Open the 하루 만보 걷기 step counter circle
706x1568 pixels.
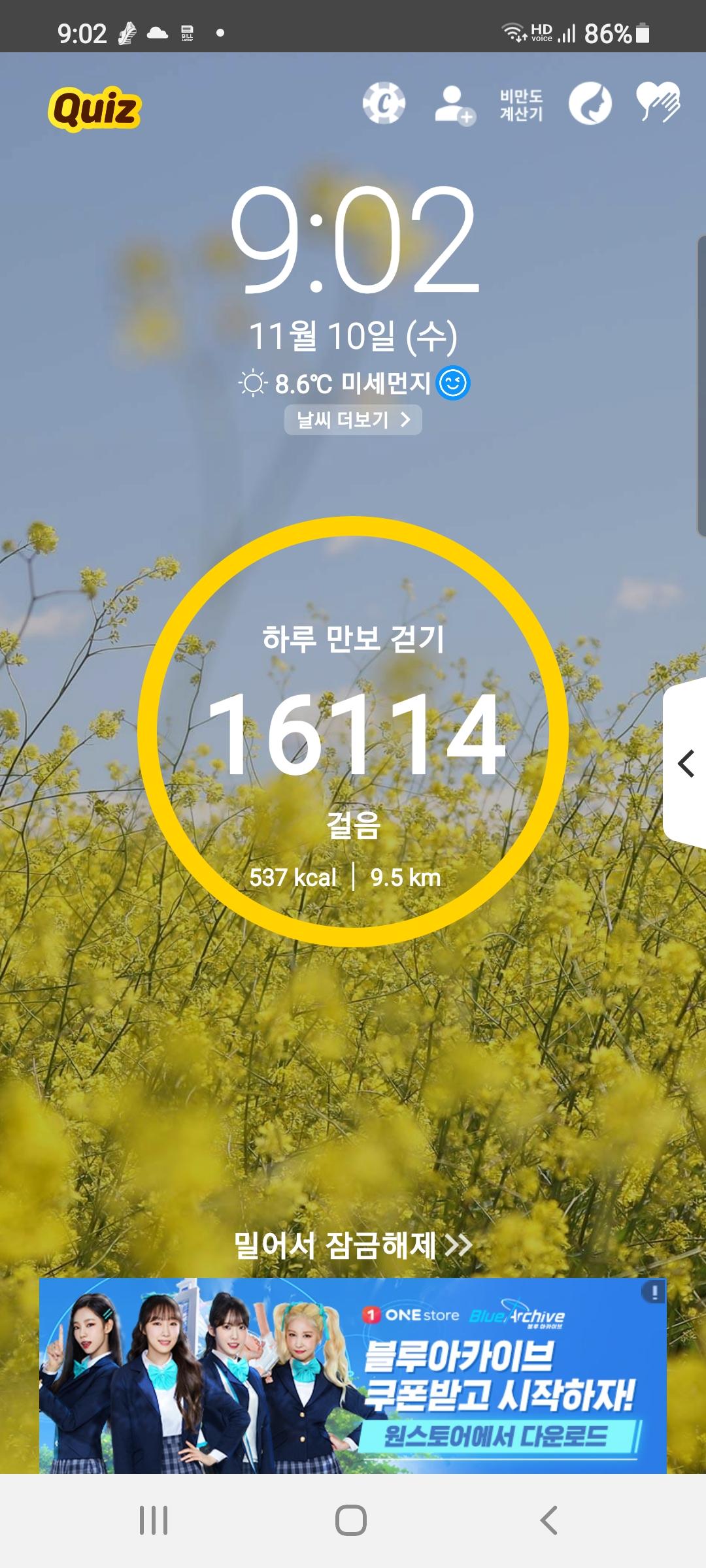[x=353, y=732]
